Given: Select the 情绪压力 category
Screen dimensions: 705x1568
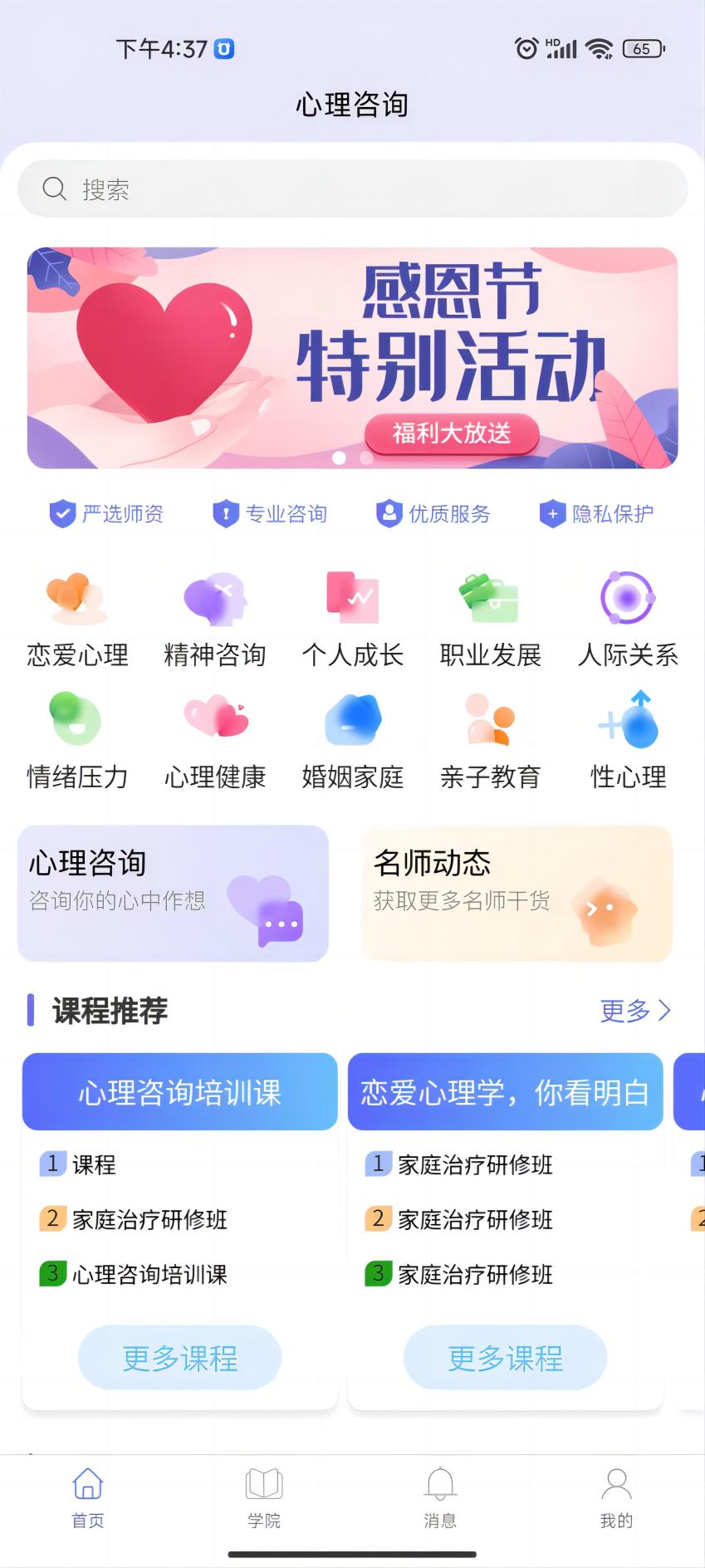Looking at the screenshot, I should (77, 741).
